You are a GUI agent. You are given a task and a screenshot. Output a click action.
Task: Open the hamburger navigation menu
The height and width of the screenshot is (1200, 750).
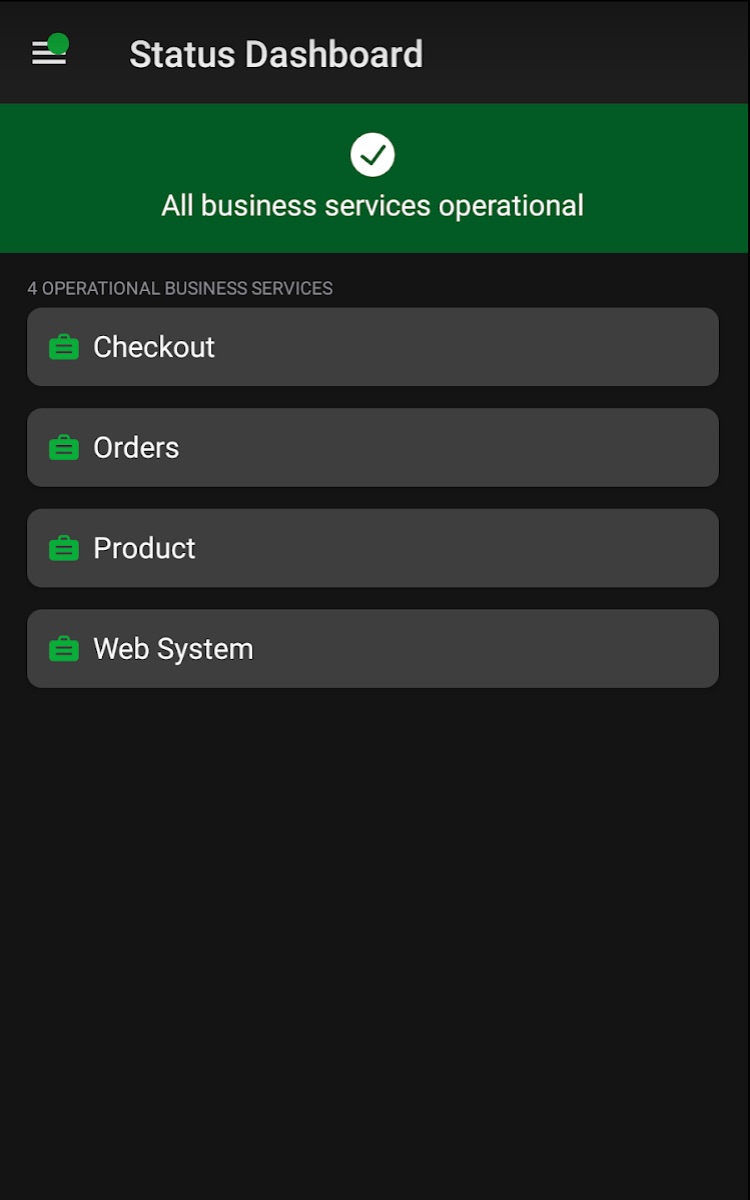click(x=48, y=53)
